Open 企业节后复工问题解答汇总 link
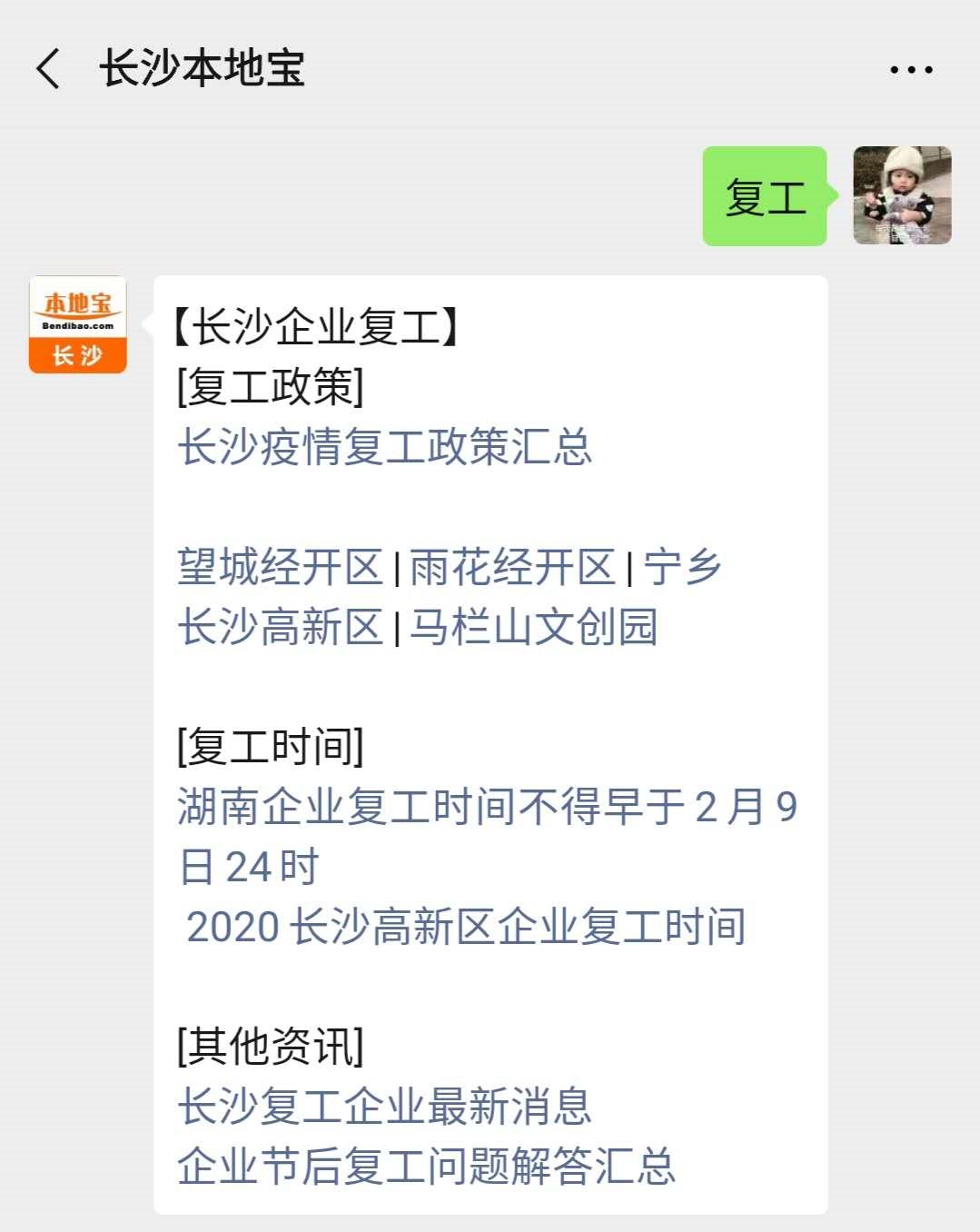 click(426, 1167)
